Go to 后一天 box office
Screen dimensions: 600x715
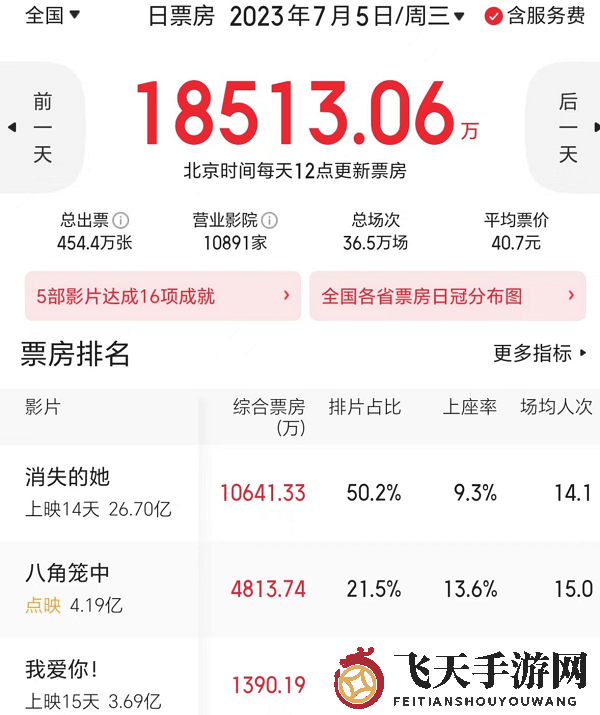click(x=566, y=127)
